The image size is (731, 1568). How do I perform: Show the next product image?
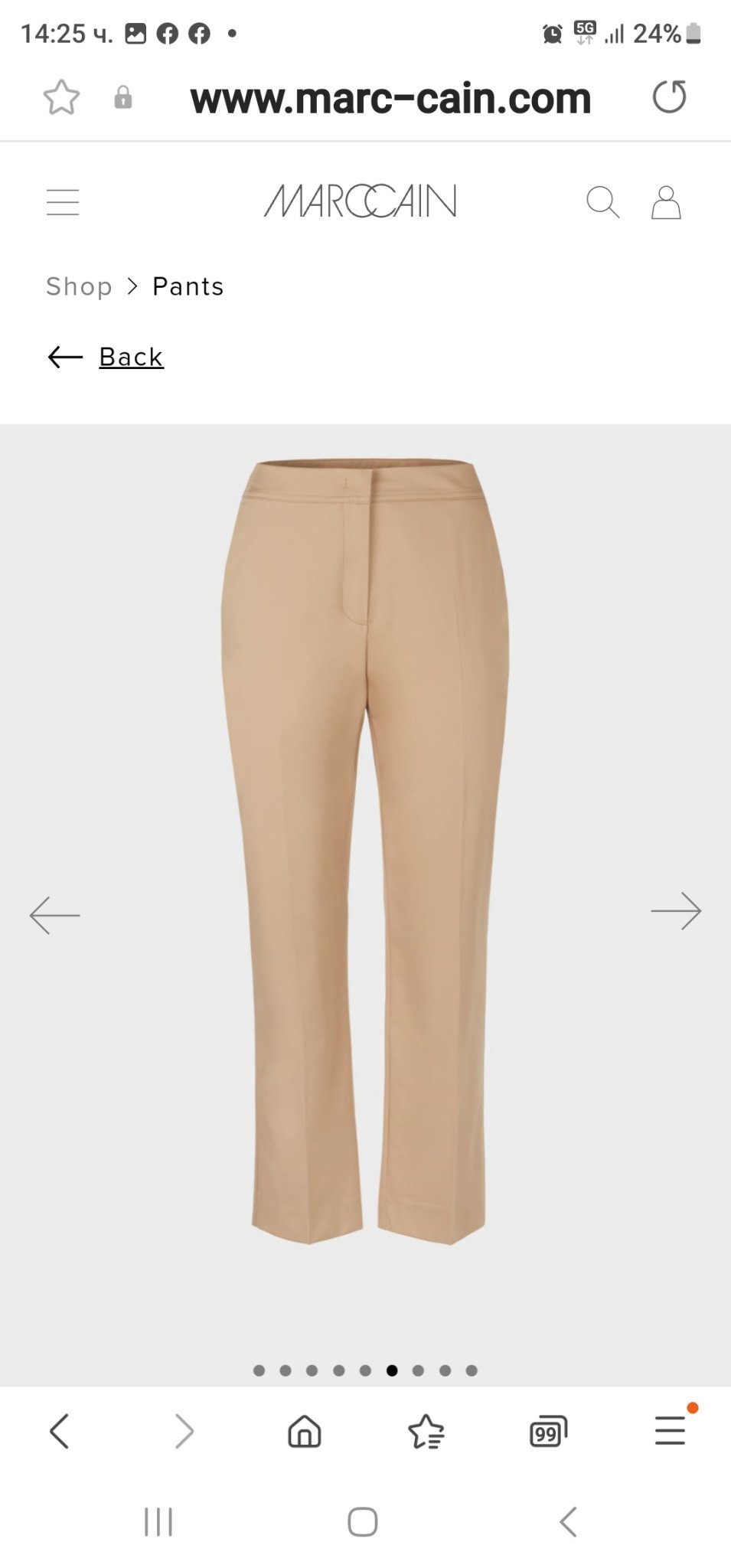click(676, 911)
